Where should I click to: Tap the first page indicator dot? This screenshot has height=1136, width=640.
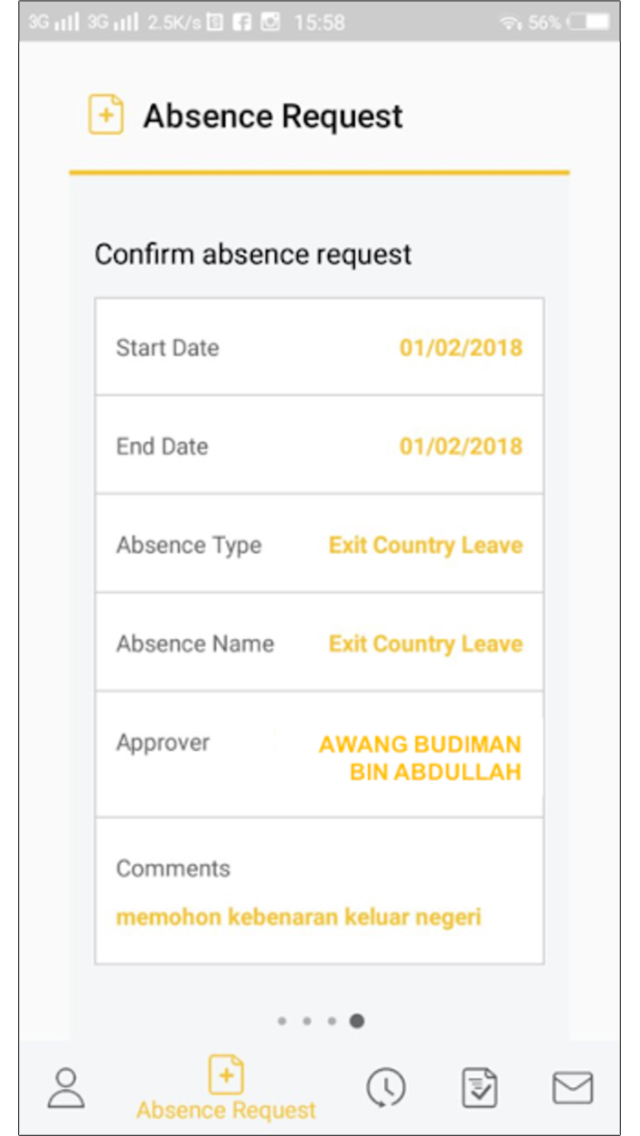point(282,1021)
